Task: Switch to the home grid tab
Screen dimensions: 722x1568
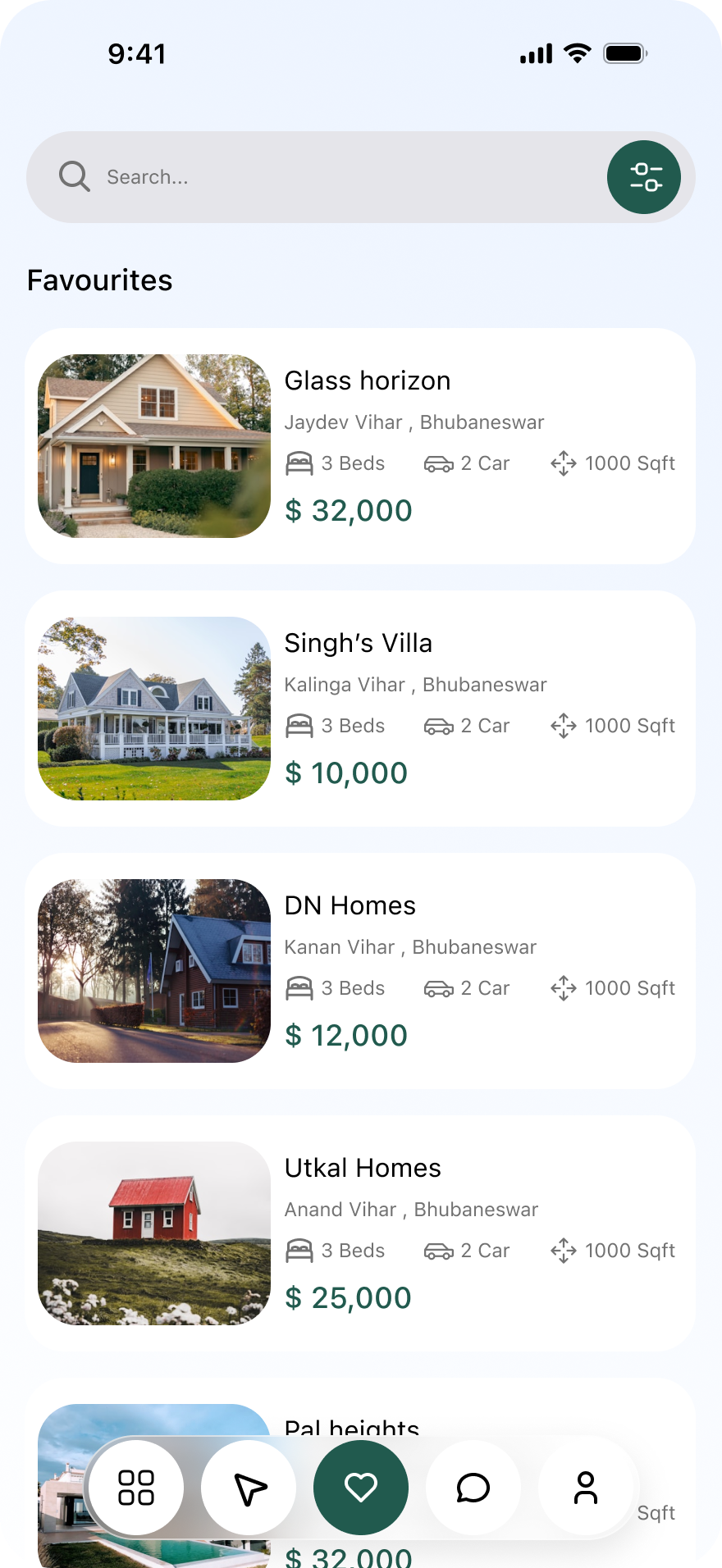Action: 136,1488
